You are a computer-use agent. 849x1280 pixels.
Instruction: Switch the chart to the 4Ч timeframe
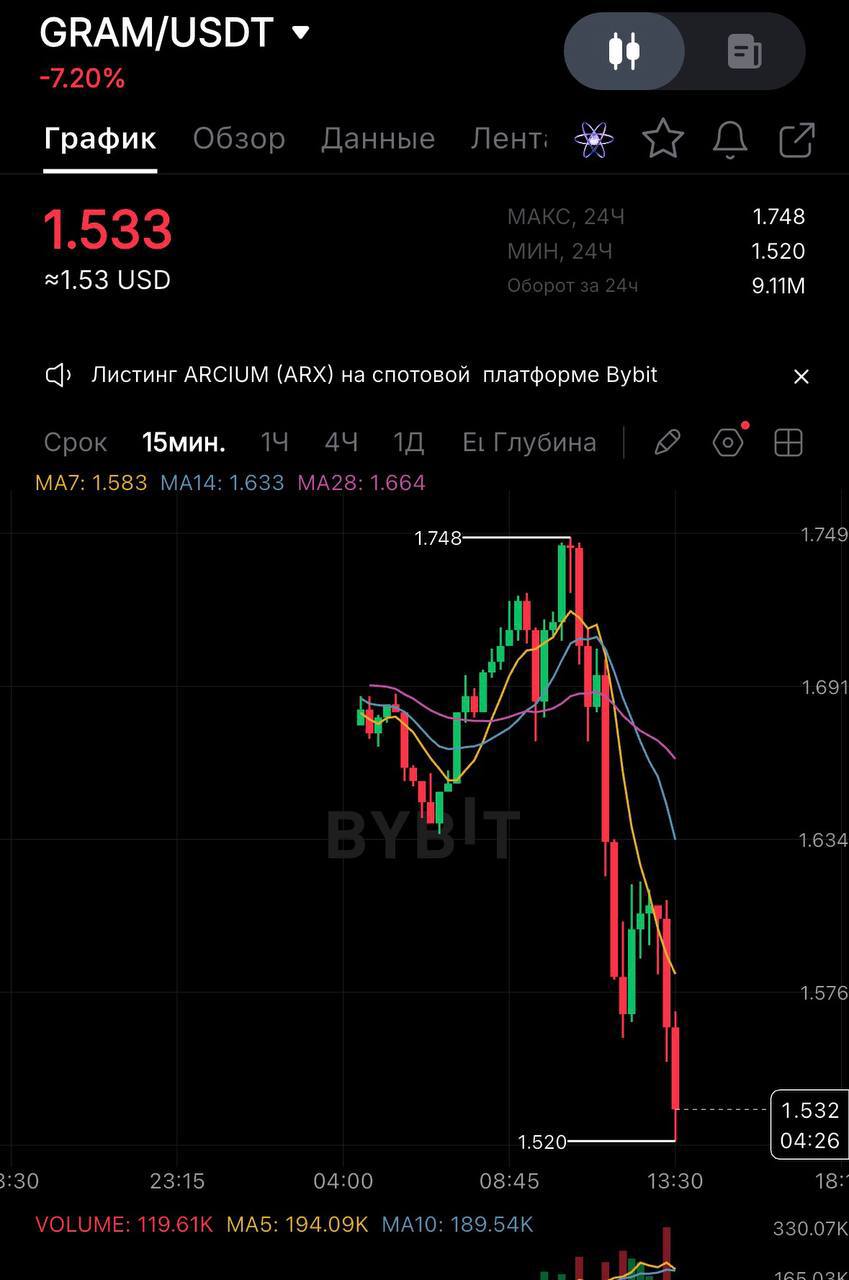[341, 442]
